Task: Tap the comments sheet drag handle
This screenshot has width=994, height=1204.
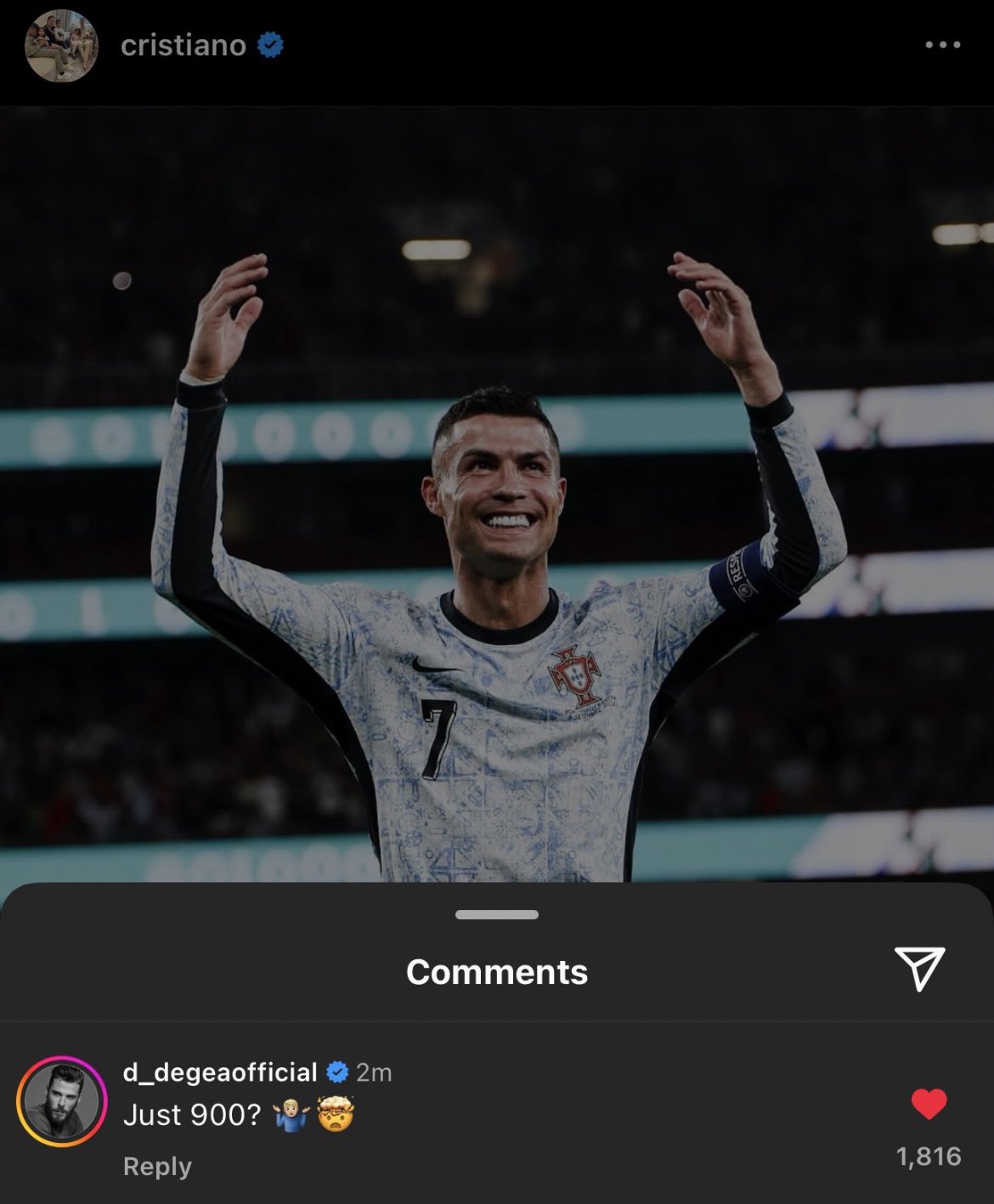Action: (497, 915)
